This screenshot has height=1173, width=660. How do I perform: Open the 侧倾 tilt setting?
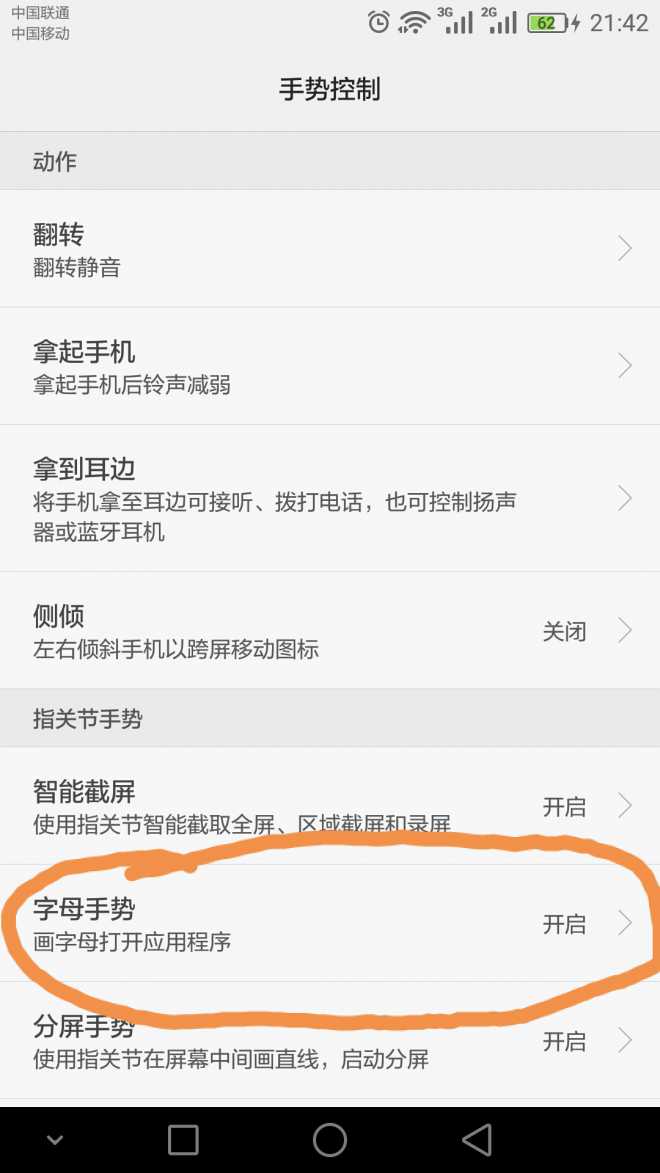click(x=330, y=631)
